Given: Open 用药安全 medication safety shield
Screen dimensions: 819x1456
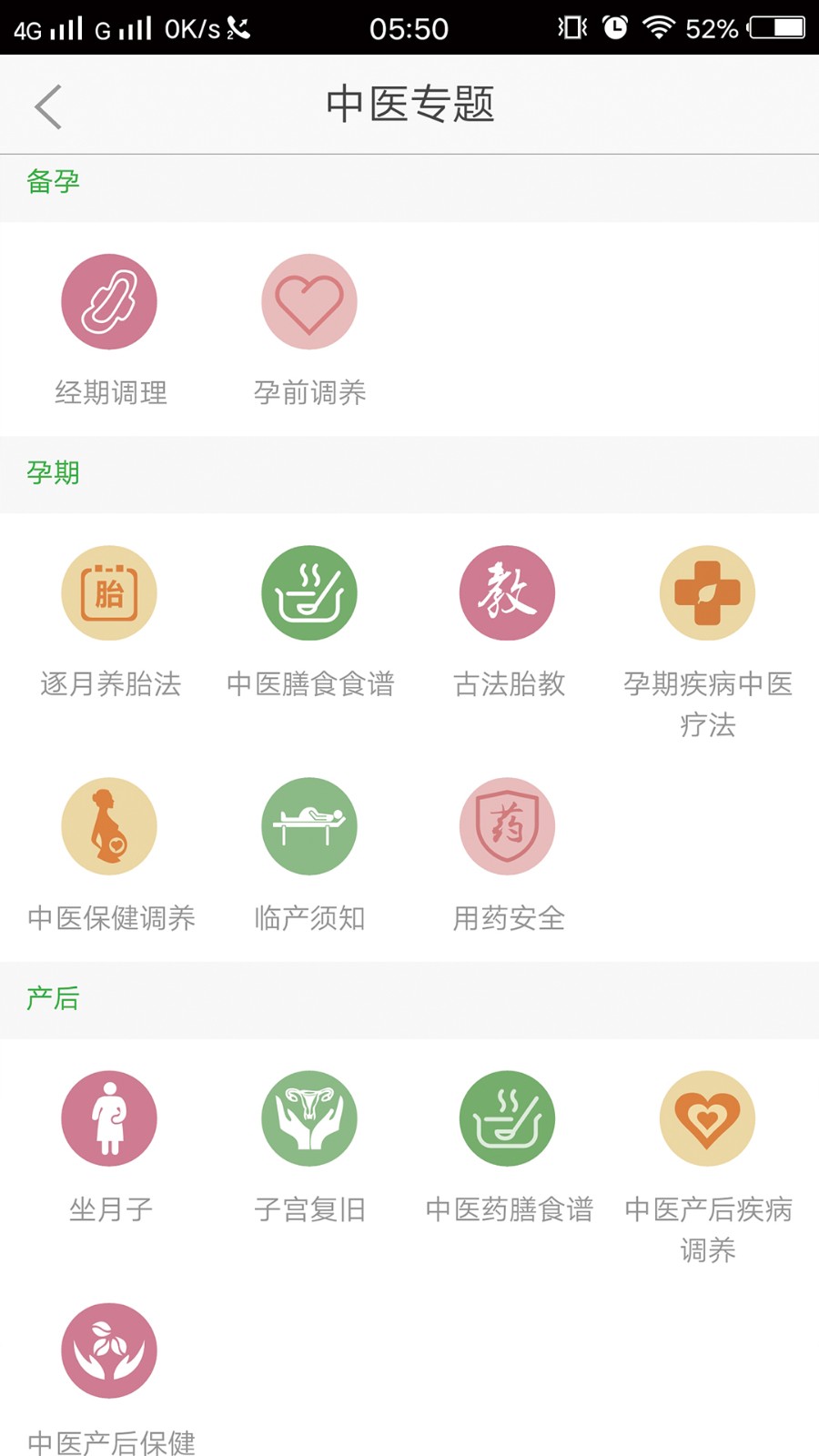Looking at the screenshot, I should point(508,826).
